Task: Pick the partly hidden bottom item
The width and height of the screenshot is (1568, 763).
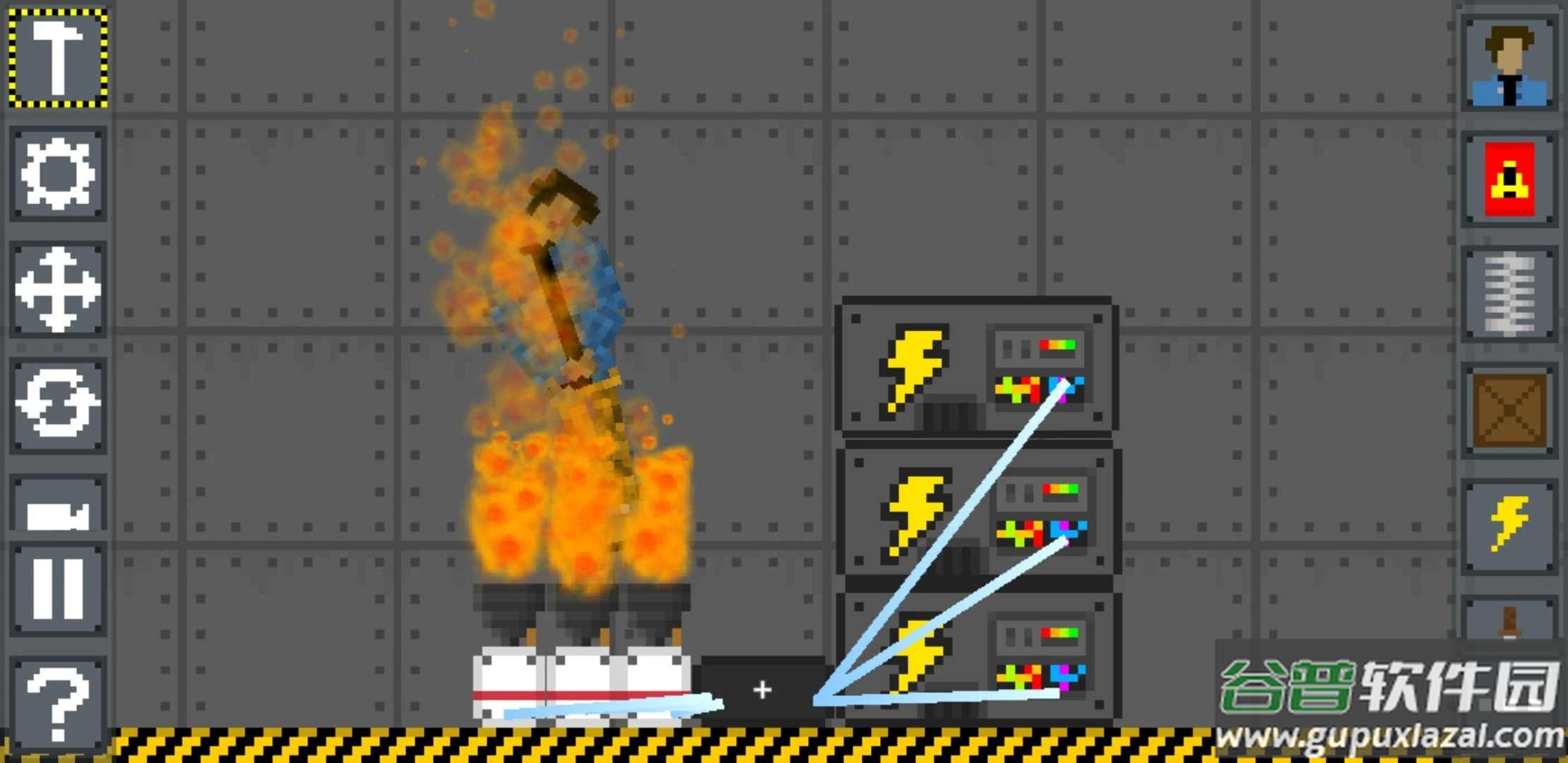Action: coord(1509,622)
